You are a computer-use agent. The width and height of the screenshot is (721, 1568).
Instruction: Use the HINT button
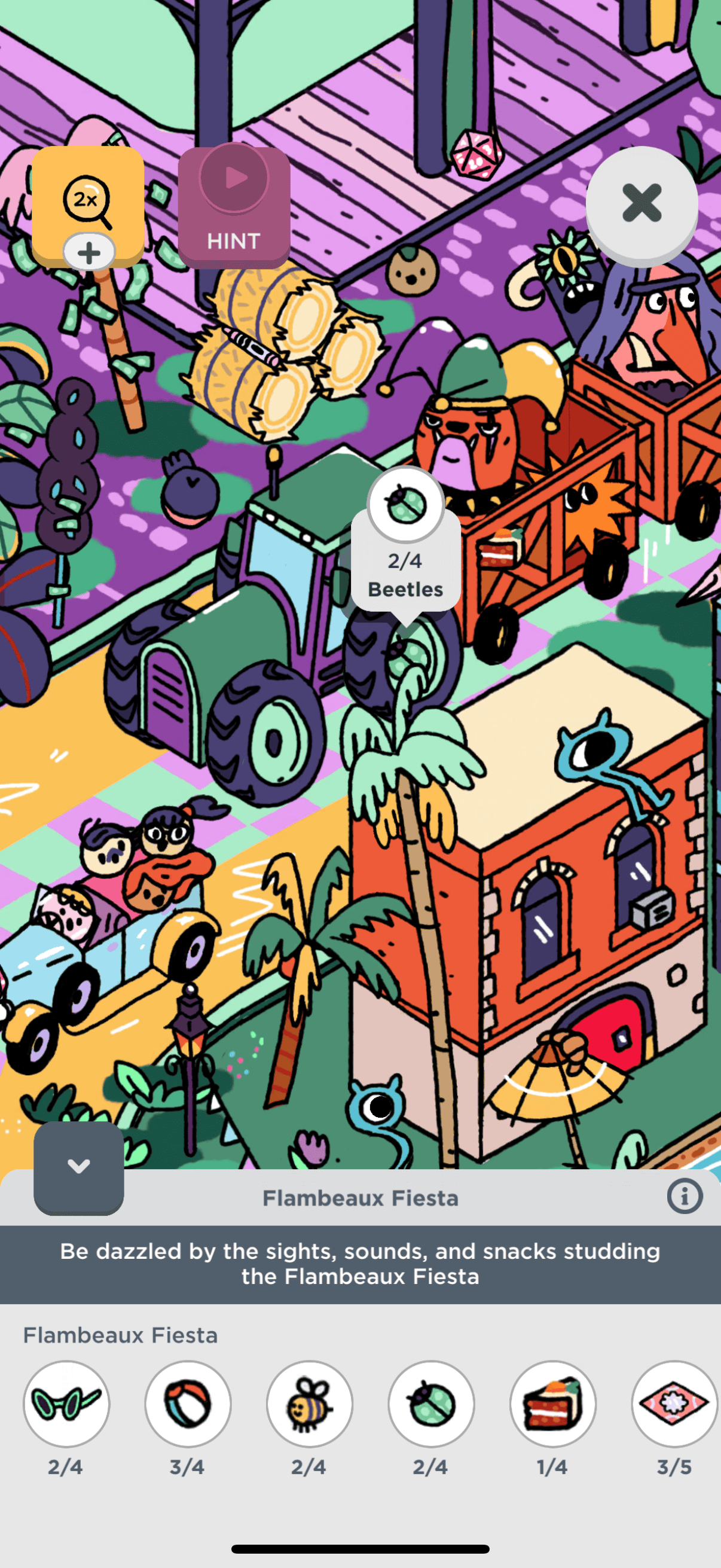coord(234,207)
